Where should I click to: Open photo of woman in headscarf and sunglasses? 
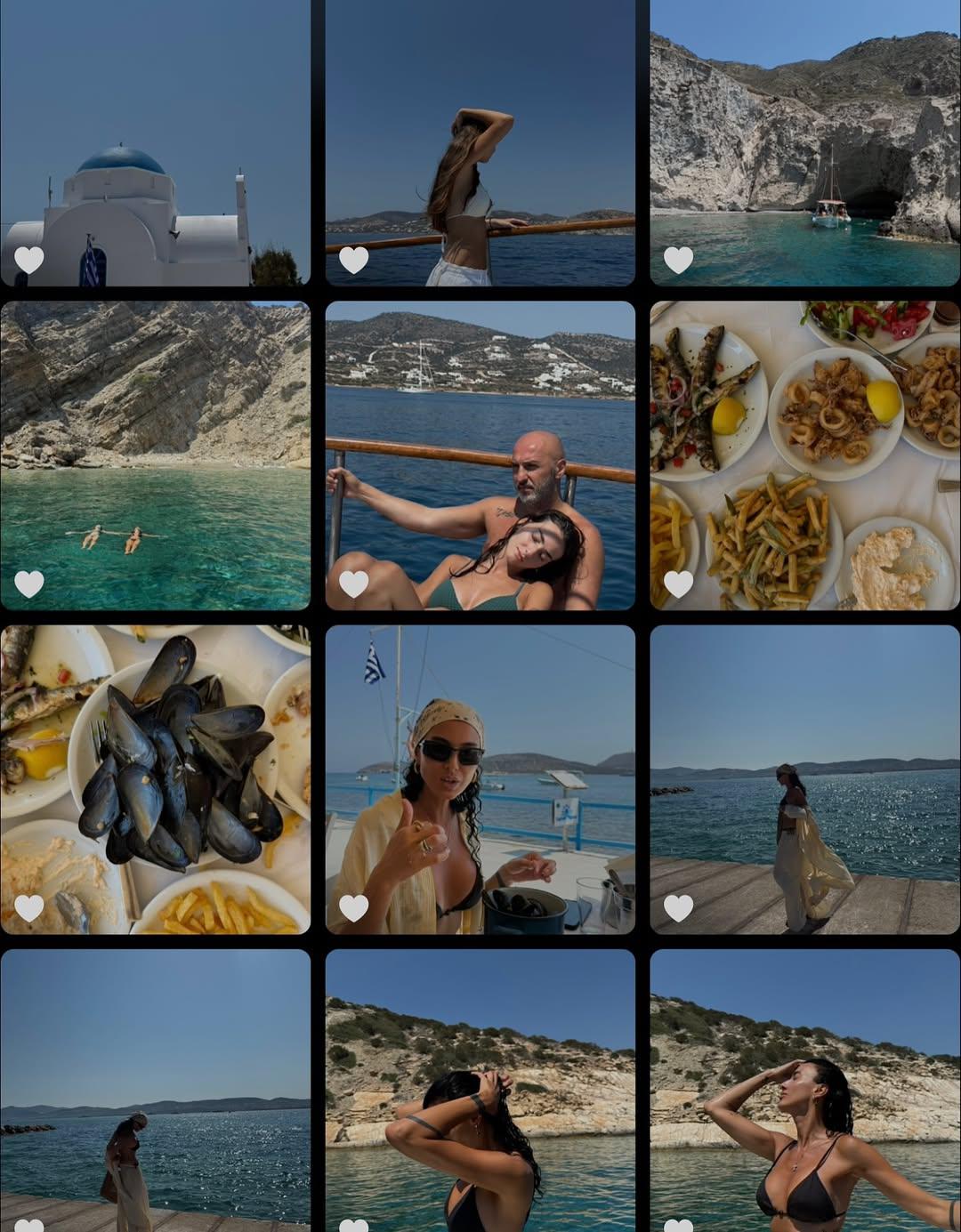(x=480, y=778)
